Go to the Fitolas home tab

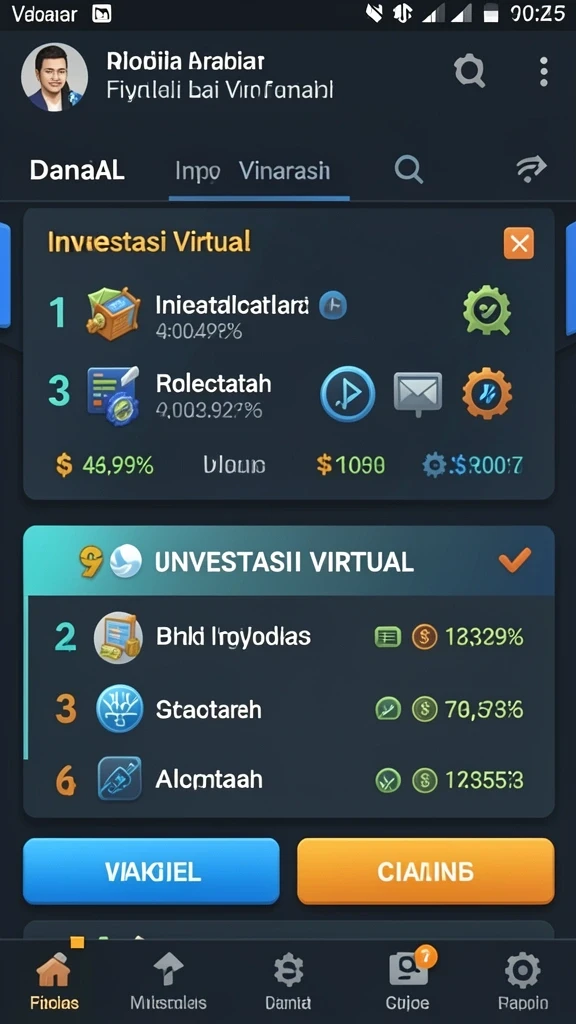tap(54, 982)
